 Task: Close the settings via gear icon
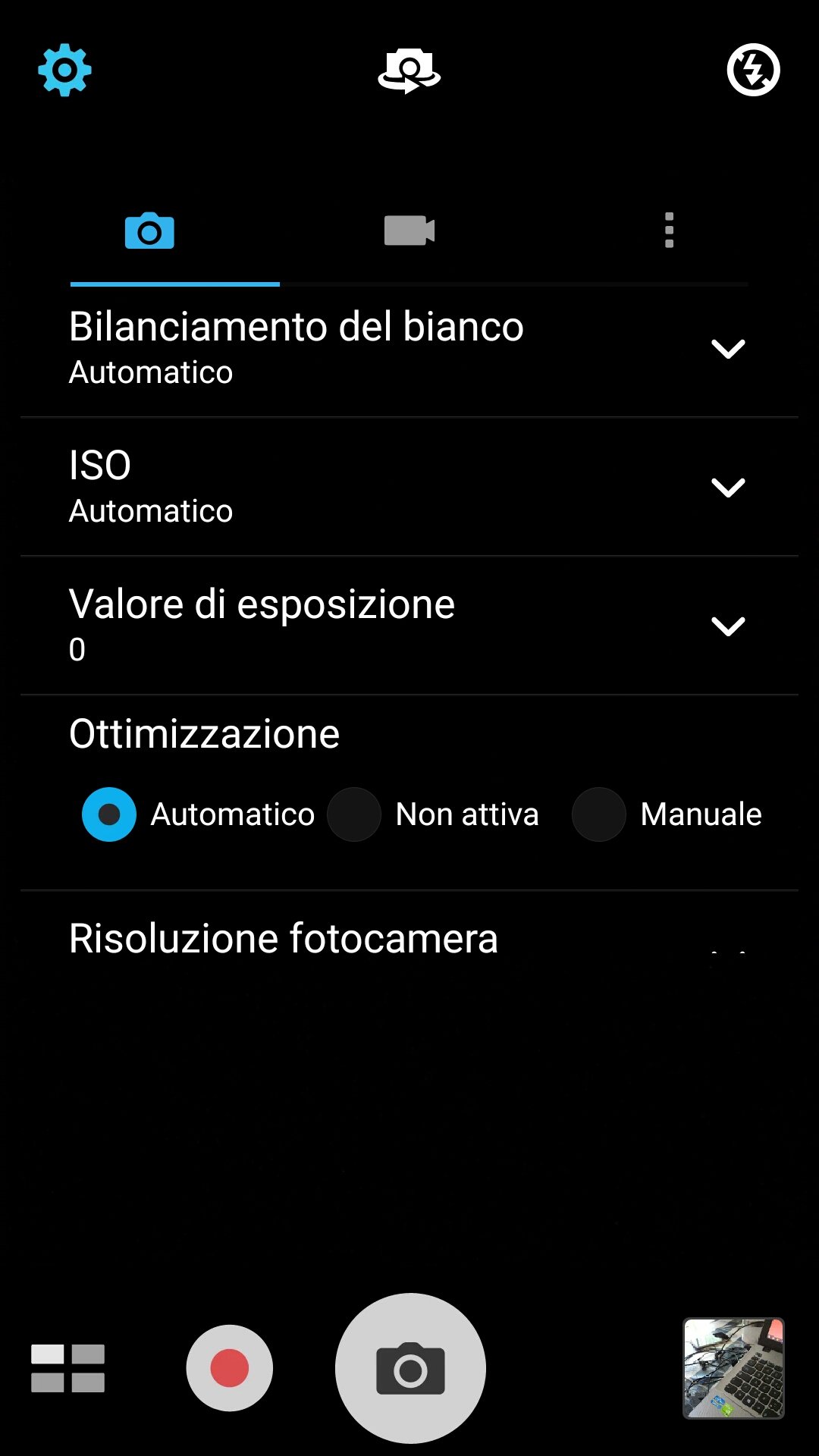coord(64,71)
